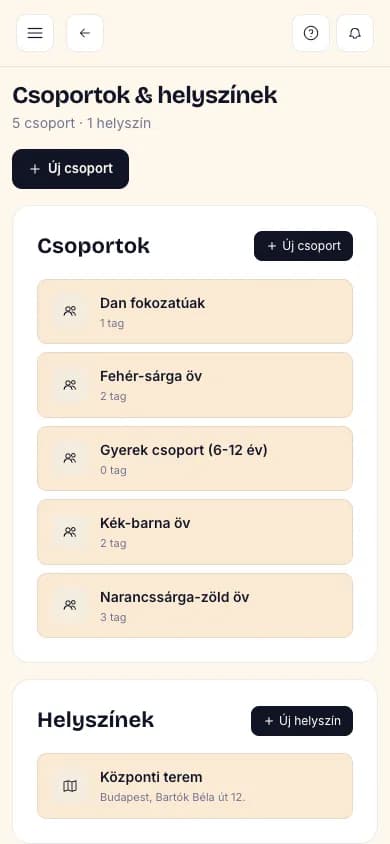
Task: Open the hamburger menu
Action: tap(35, 33)
